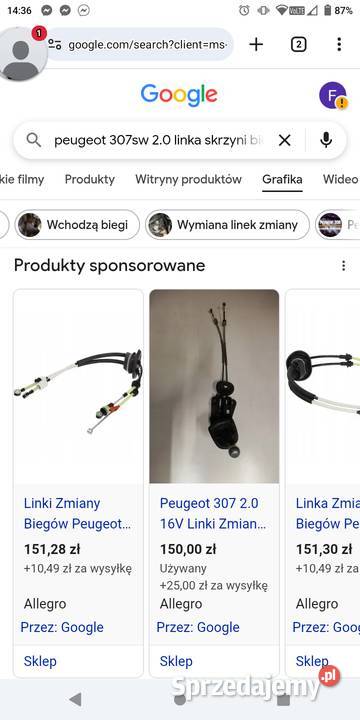Switch to the Witryny produktów tab
Image resolution: width=360 pixels, height=720 pixels.
point(188,180)
